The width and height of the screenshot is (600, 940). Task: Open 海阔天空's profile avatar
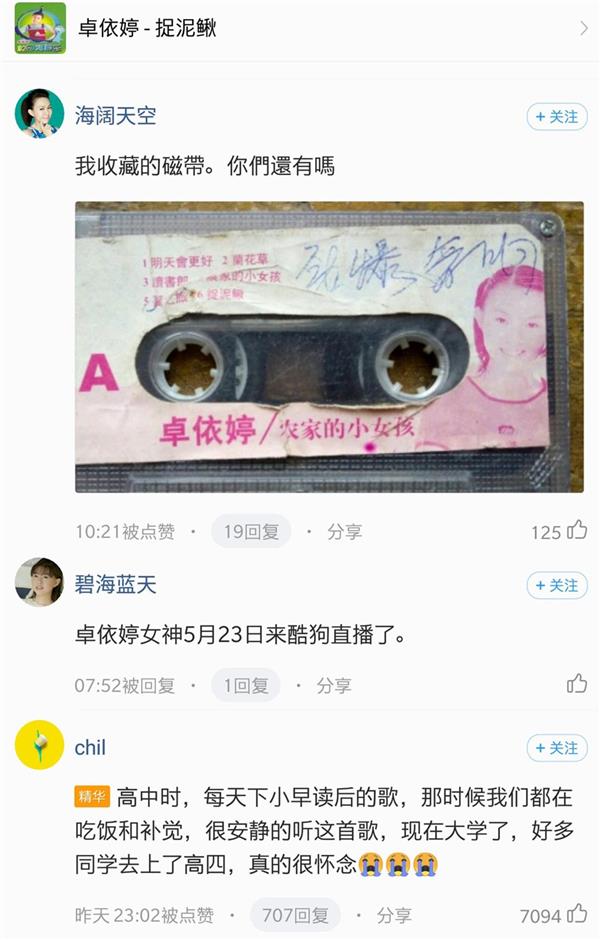(x=39, y=113)
